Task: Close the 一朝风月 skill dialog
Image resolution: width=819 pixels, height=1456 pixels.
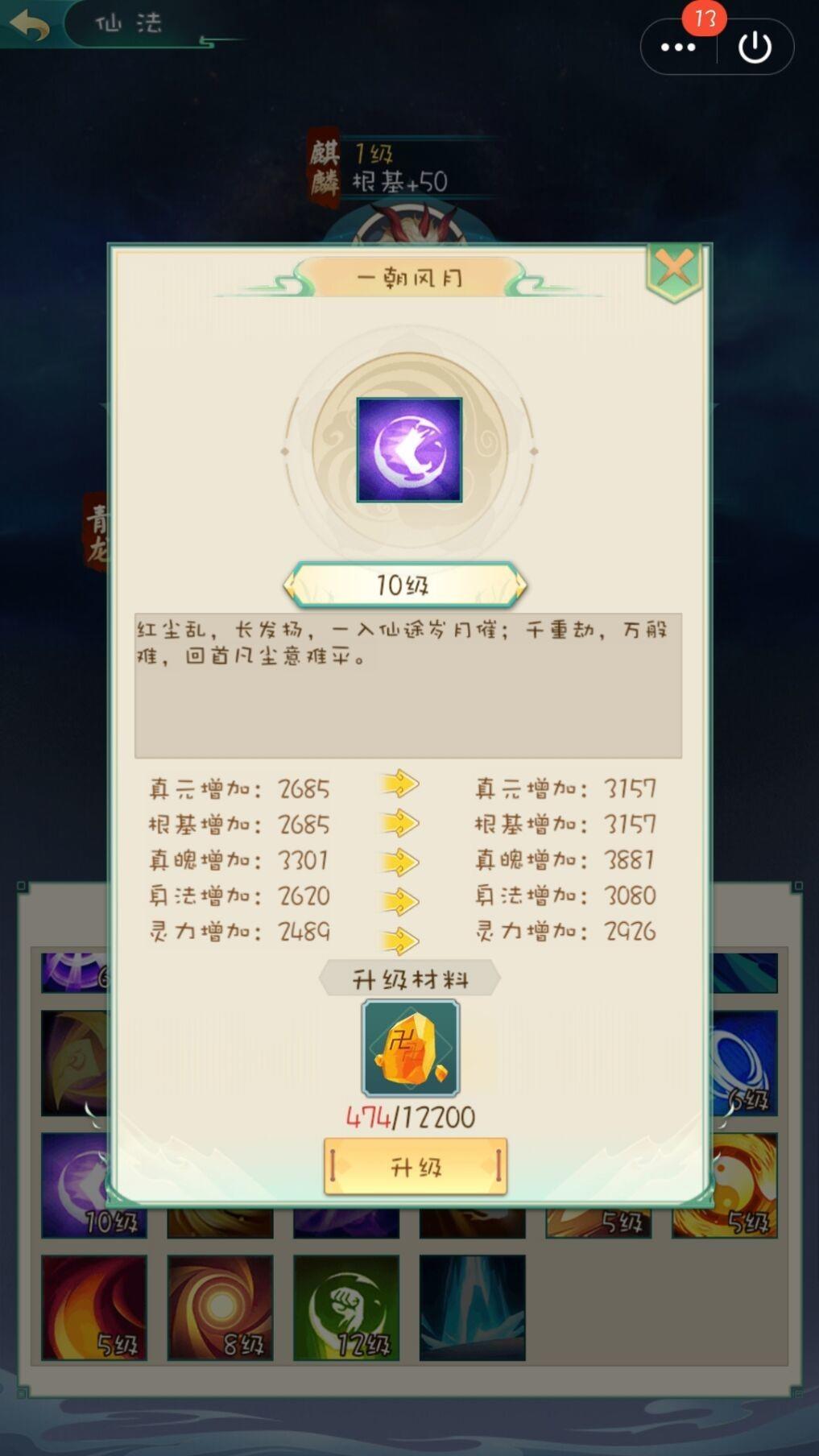Action: [675, 269]
